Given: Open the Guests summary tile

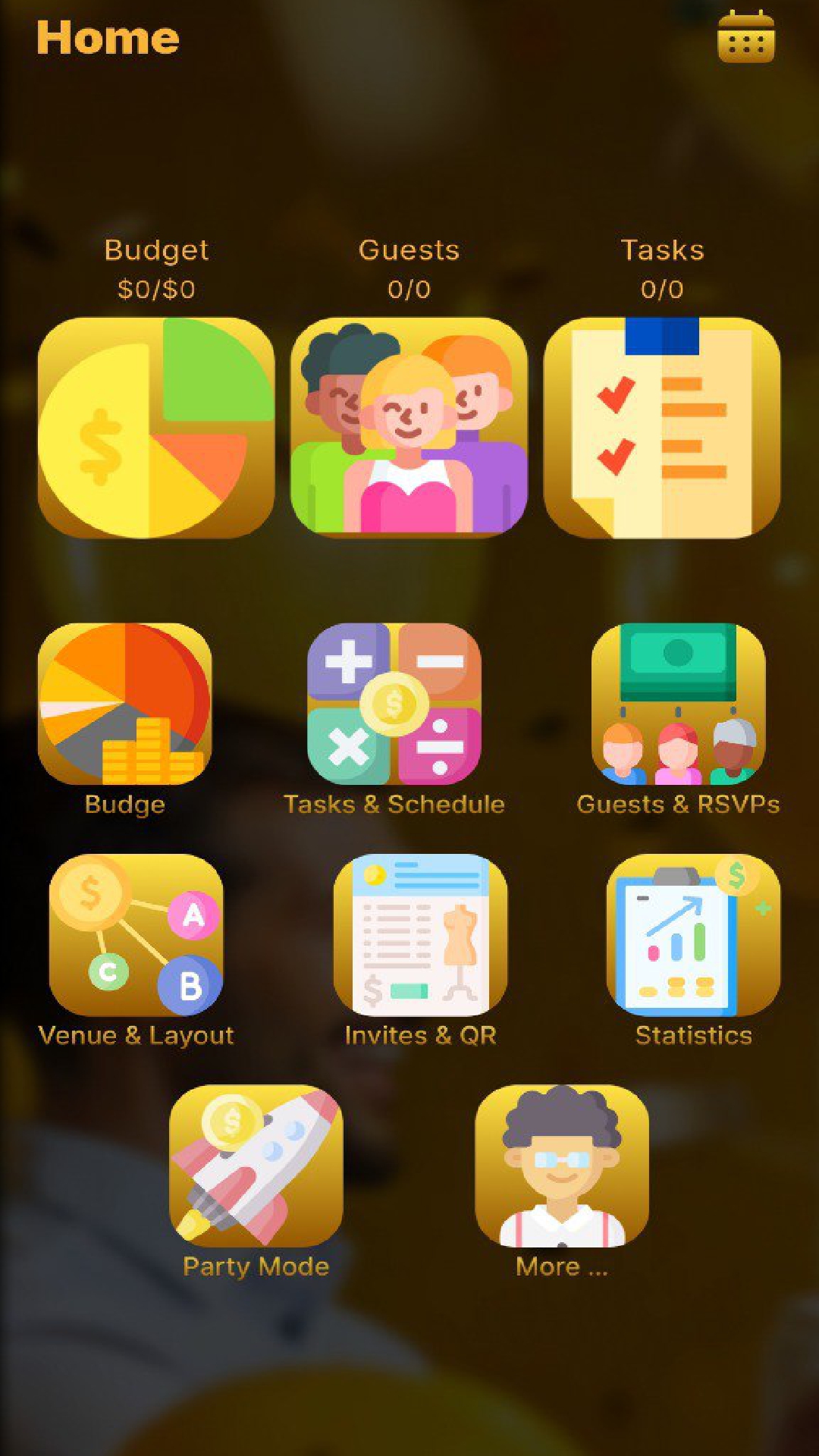Looking at the screenshot, I should 409,428.
